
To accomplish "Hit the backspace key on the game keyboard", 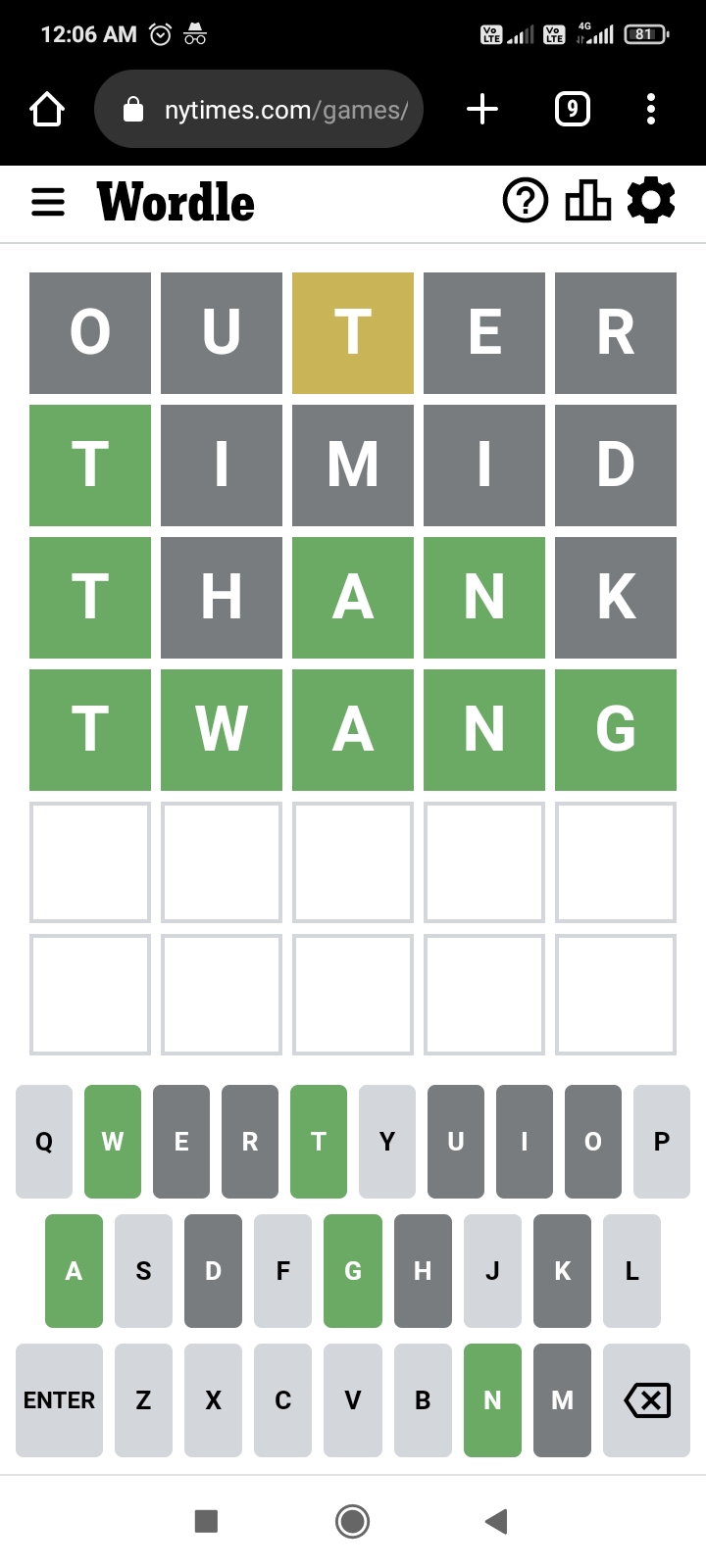I will coord(647,1400).
